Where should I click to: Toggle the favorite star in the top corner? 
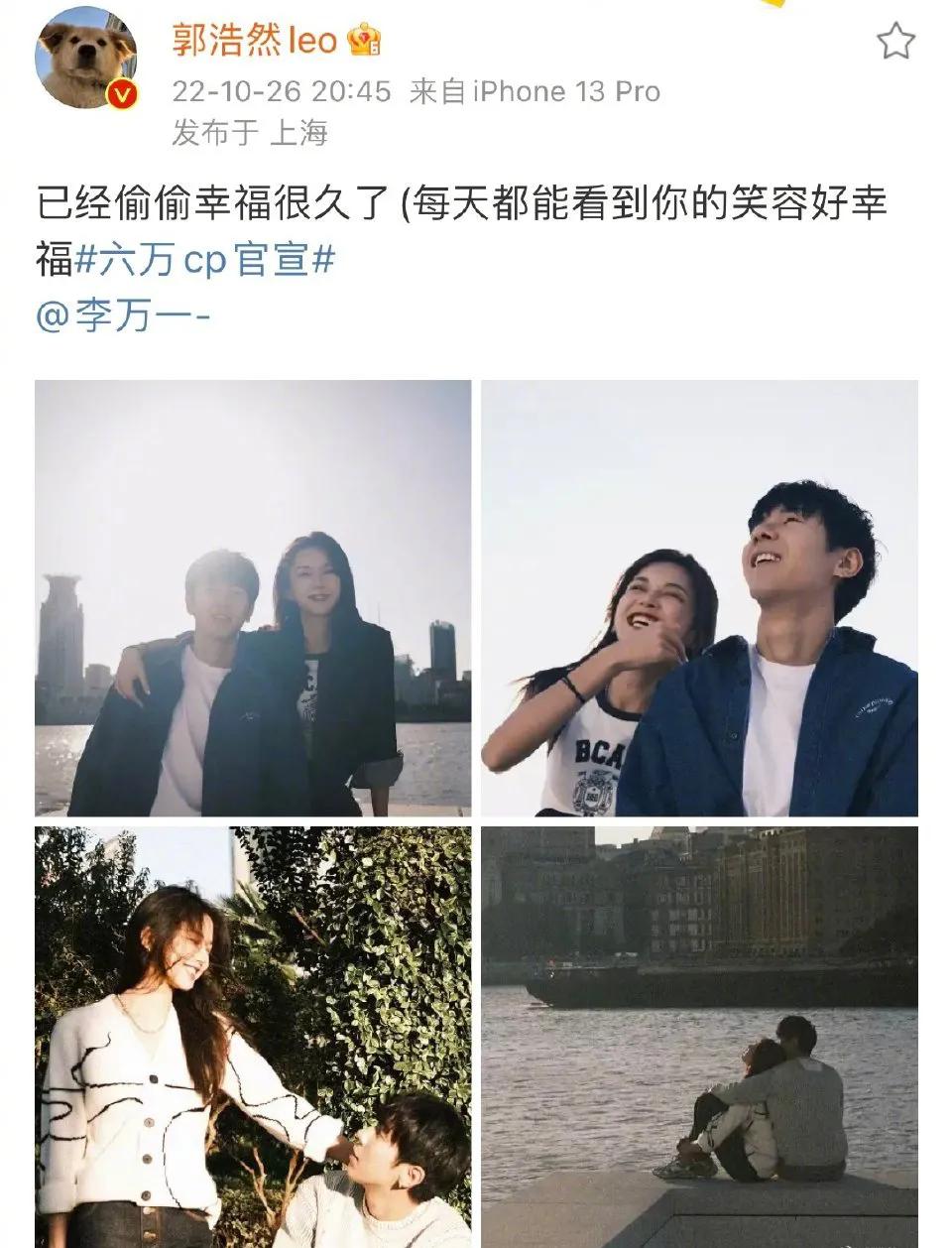tap(897, 42)
